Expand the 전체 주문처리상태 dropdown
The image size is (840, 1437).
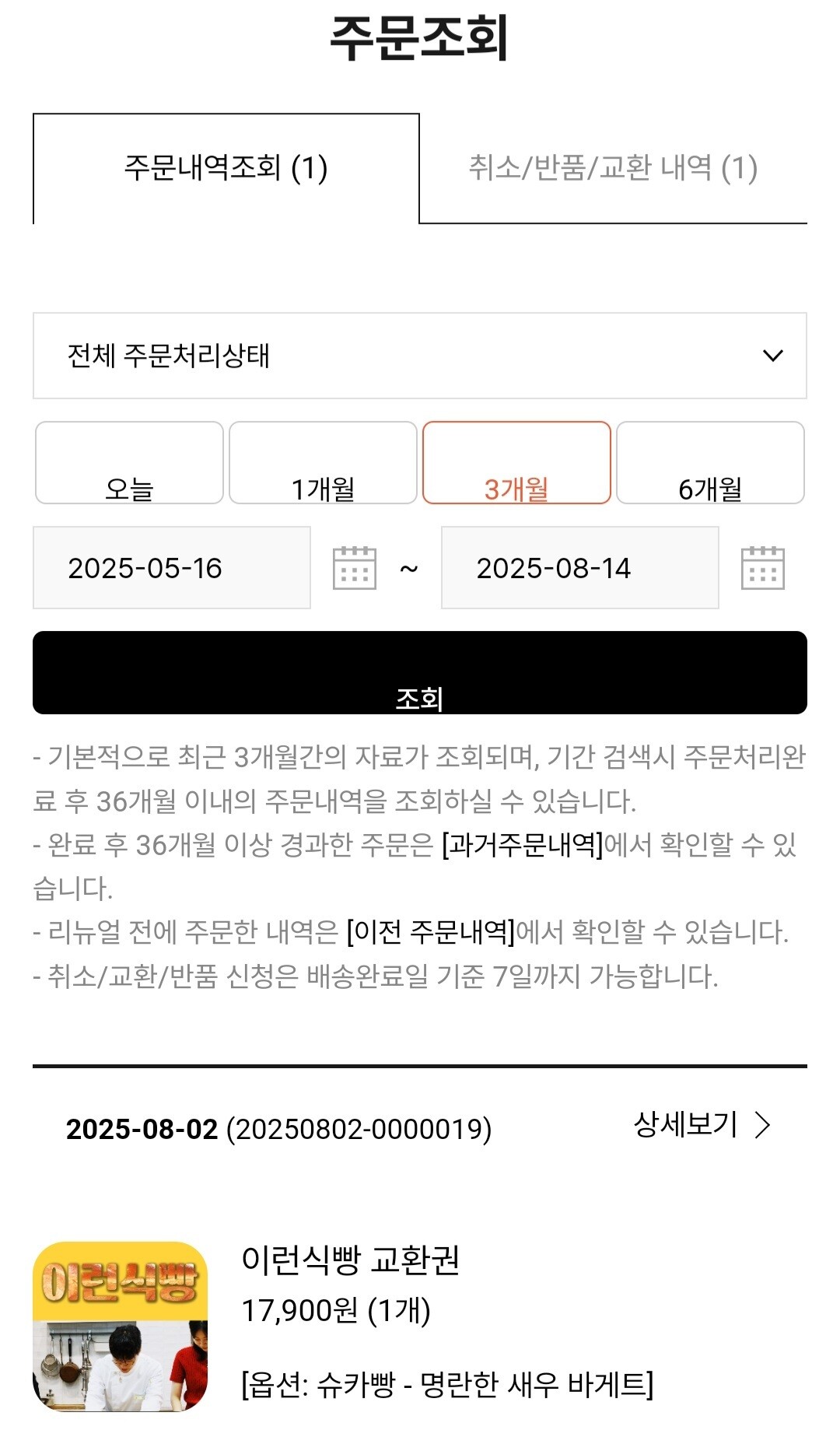coord(420,356)
